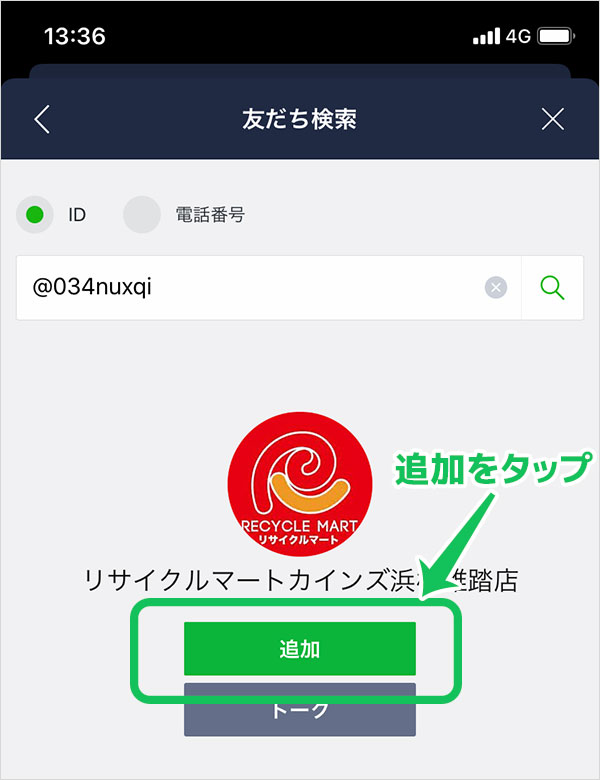The width and height of the screenshot is (600, 780).
Task: Select the ID search option
Action: pos(36,214)
